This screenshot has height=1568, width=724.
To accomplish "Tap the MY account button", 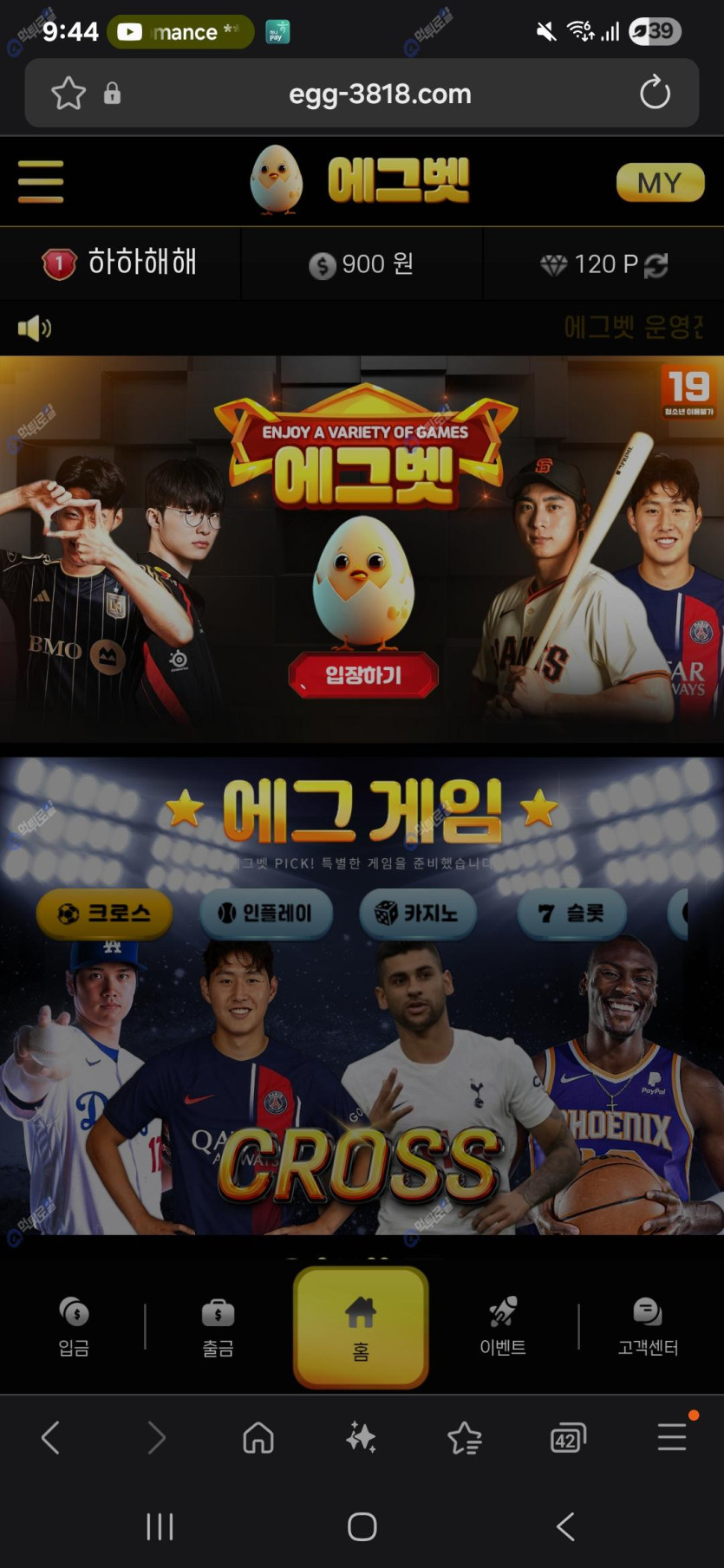I will (660, 183).
